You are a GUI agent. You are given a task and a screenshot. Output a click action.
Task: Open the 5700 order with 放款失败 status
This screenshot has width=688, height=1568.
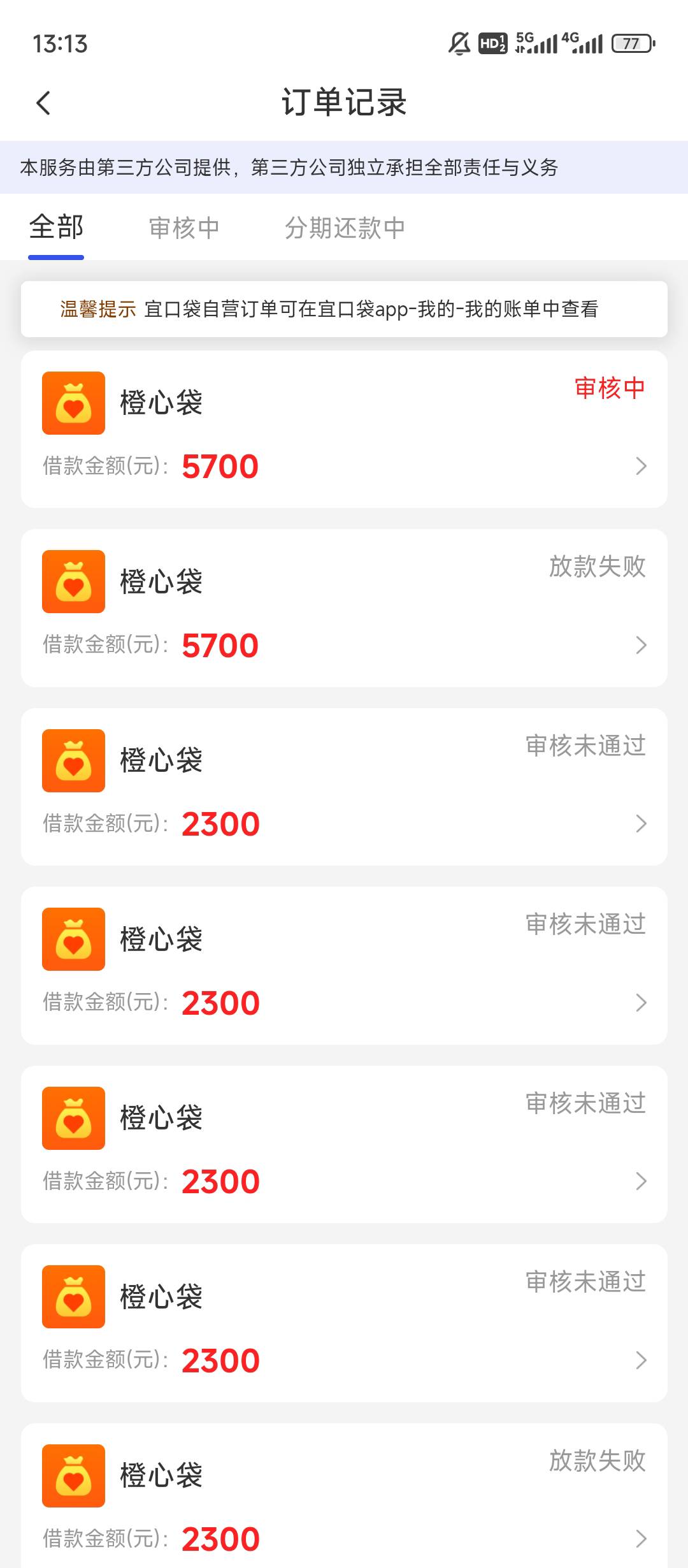344,607
